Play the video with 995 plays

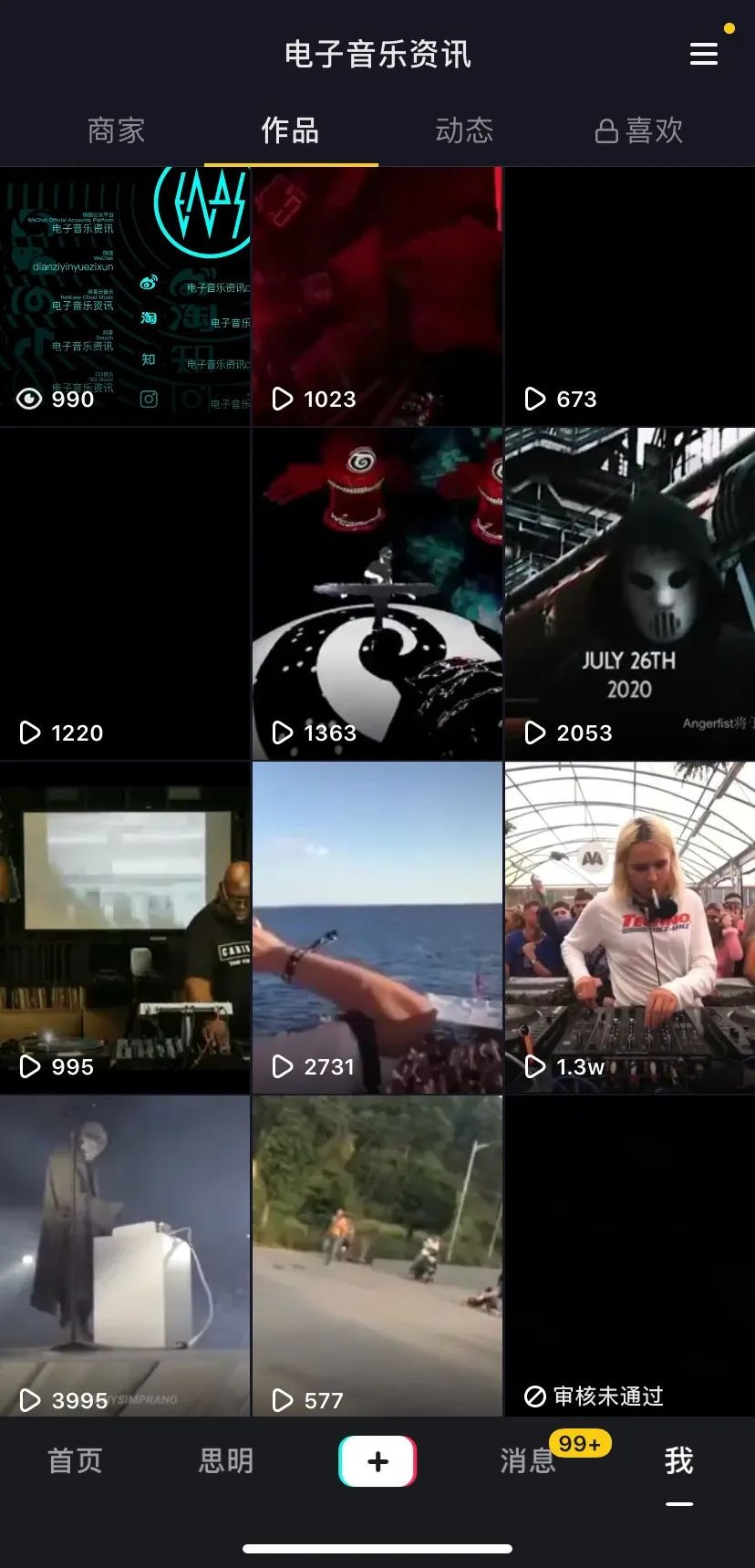125,927
